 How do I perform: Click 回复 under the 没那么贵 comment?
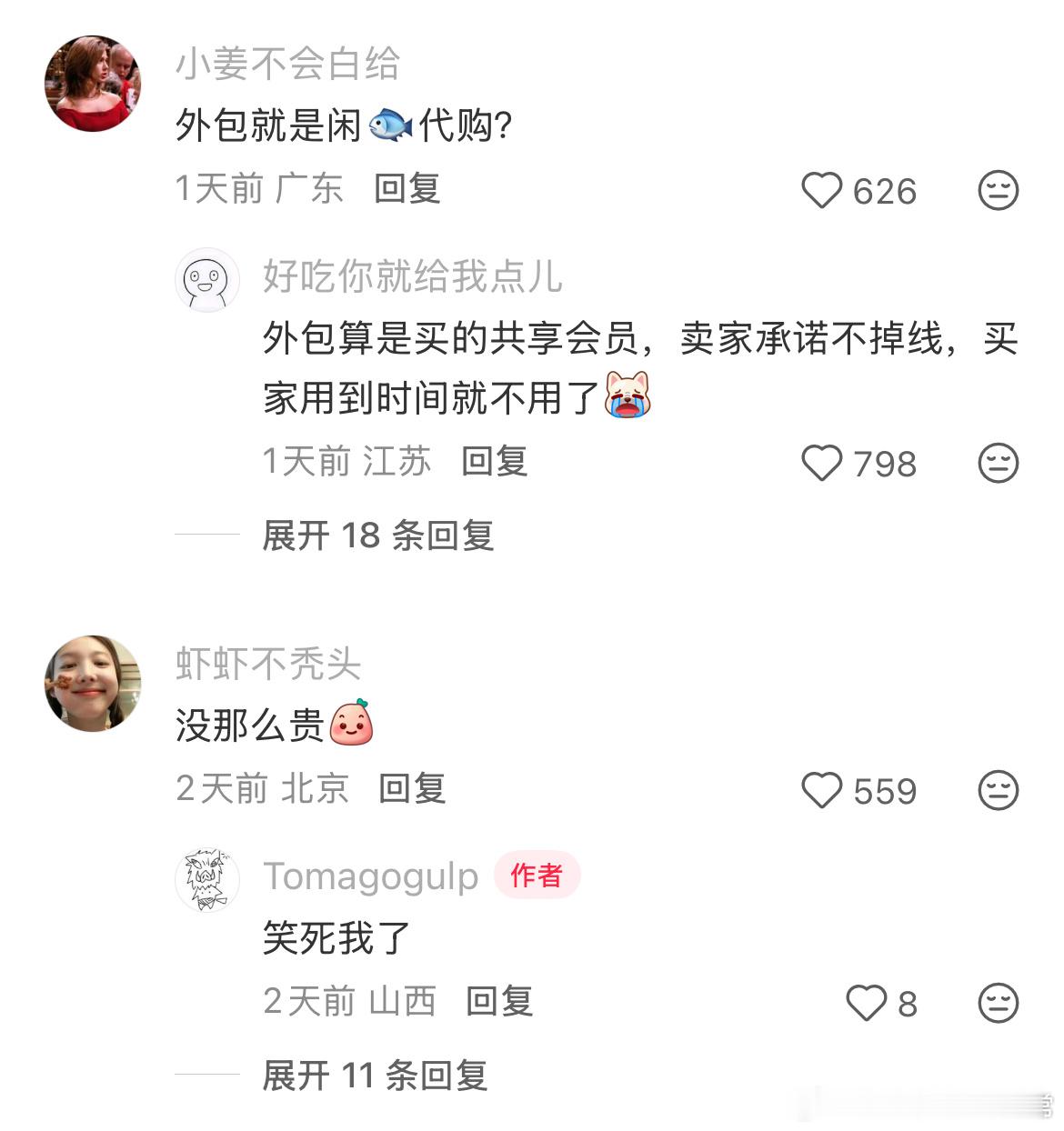click(411, 791)
